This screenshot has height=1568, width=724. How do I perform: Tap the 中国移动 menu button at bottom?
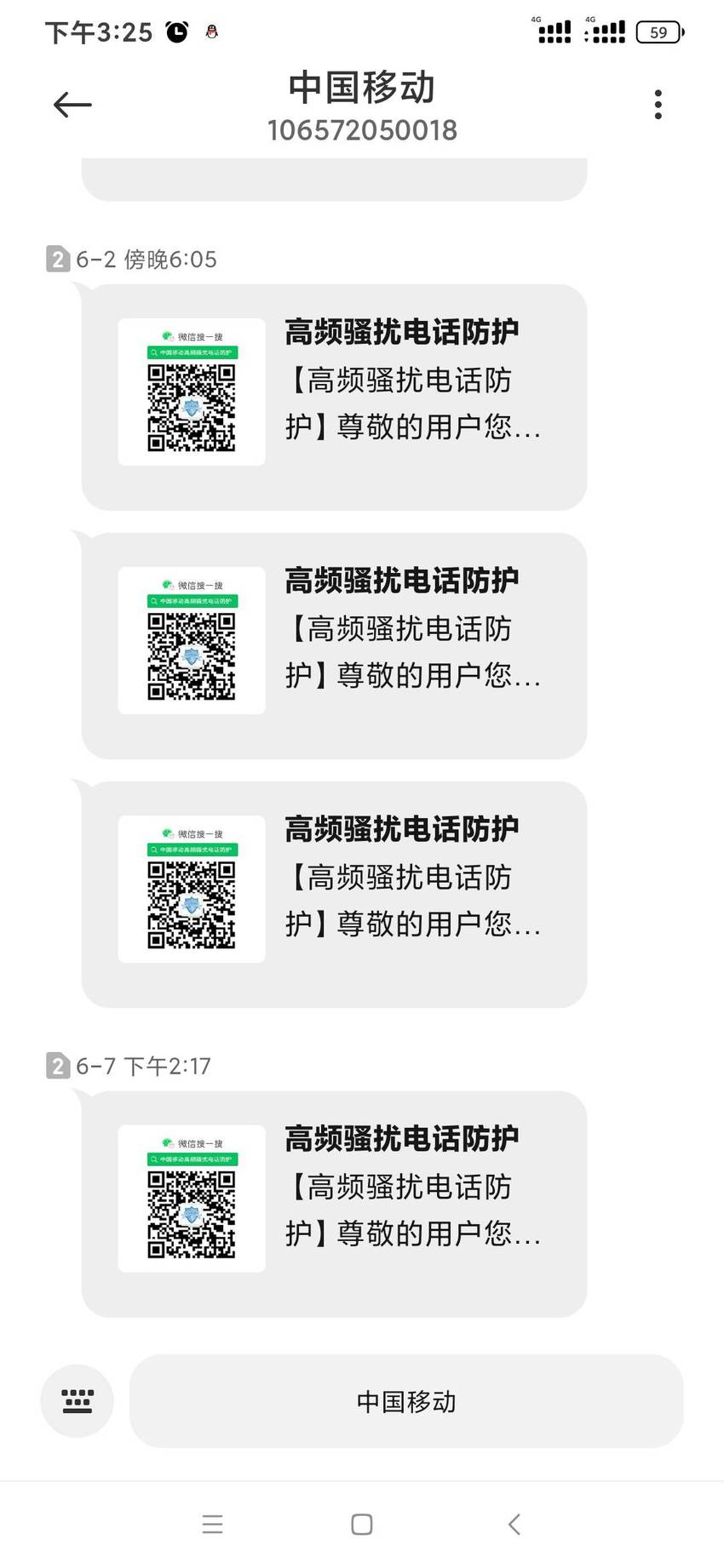point(406,1401)
